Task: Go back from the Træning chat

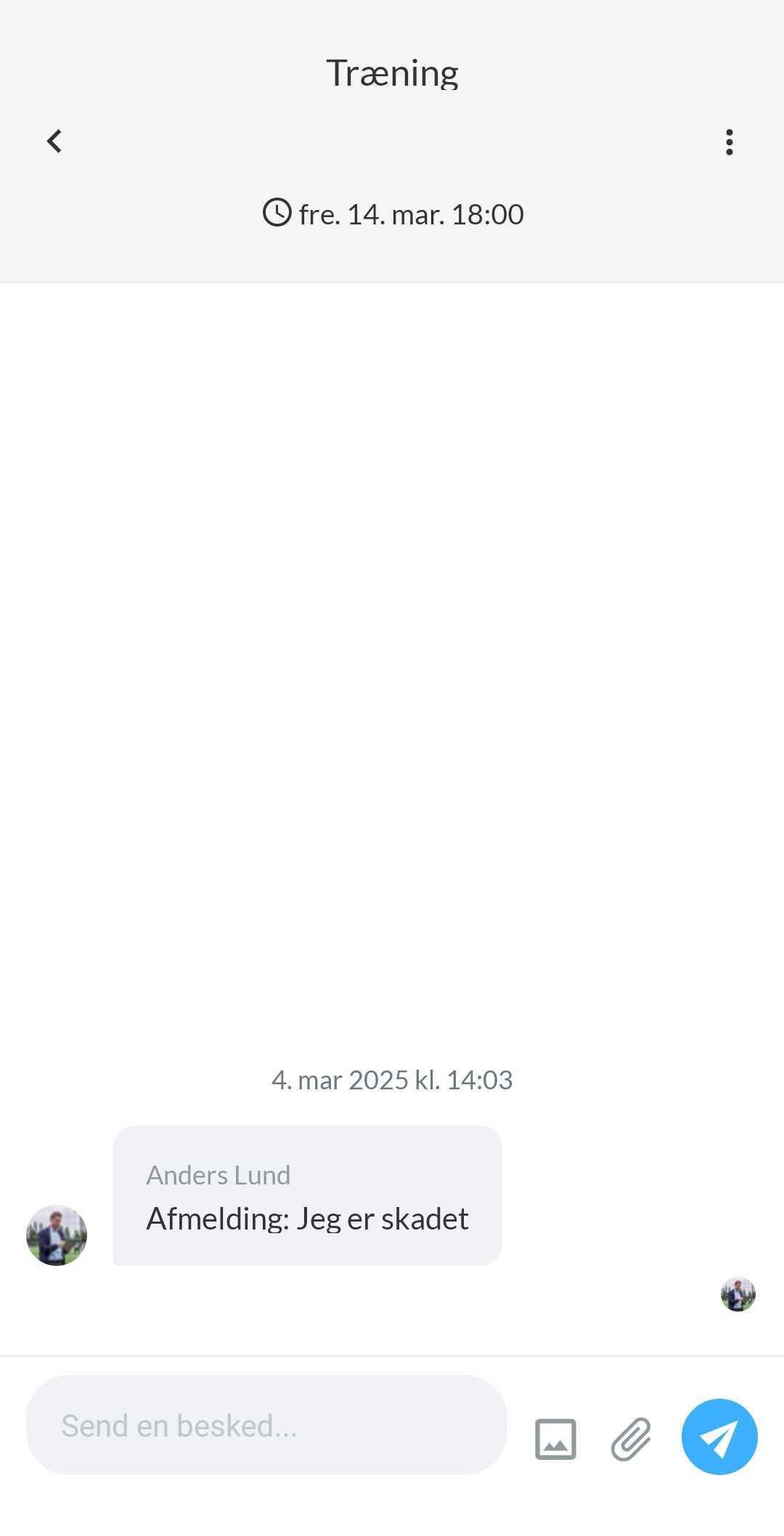Action: [x=54, y=142]
